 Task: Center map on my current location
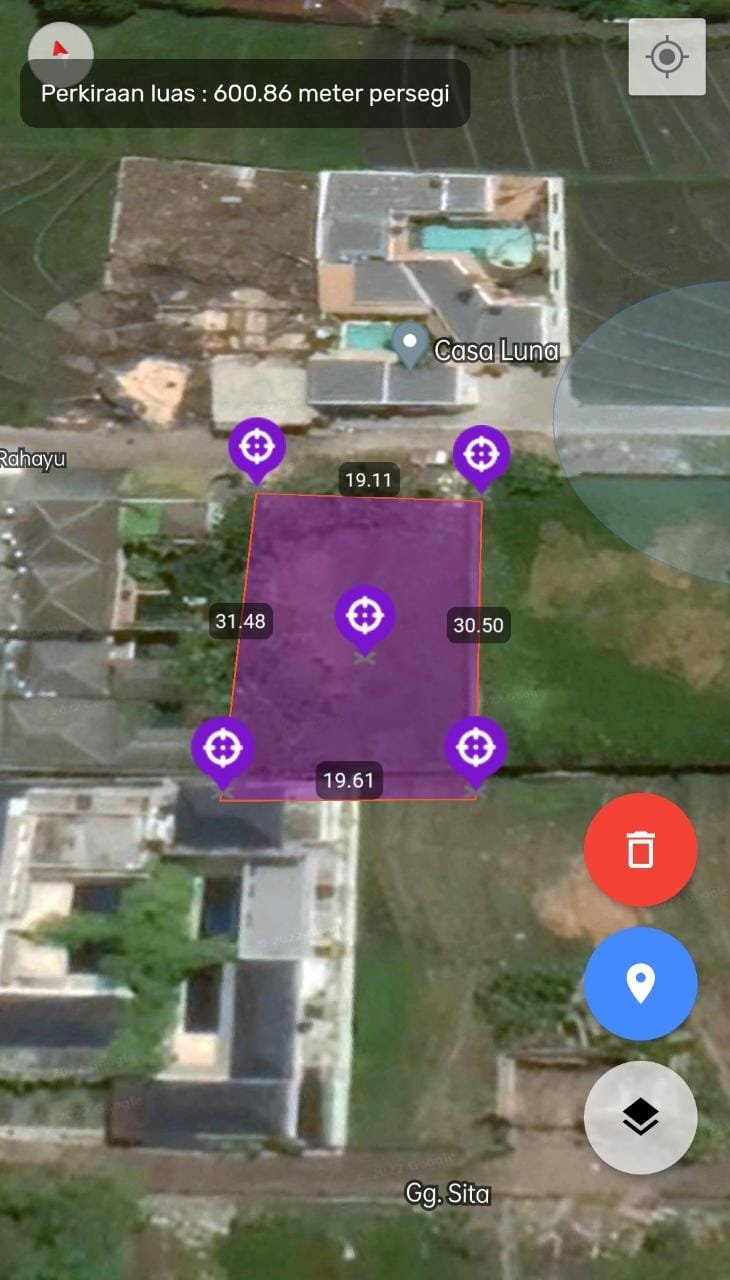point(667,56)
